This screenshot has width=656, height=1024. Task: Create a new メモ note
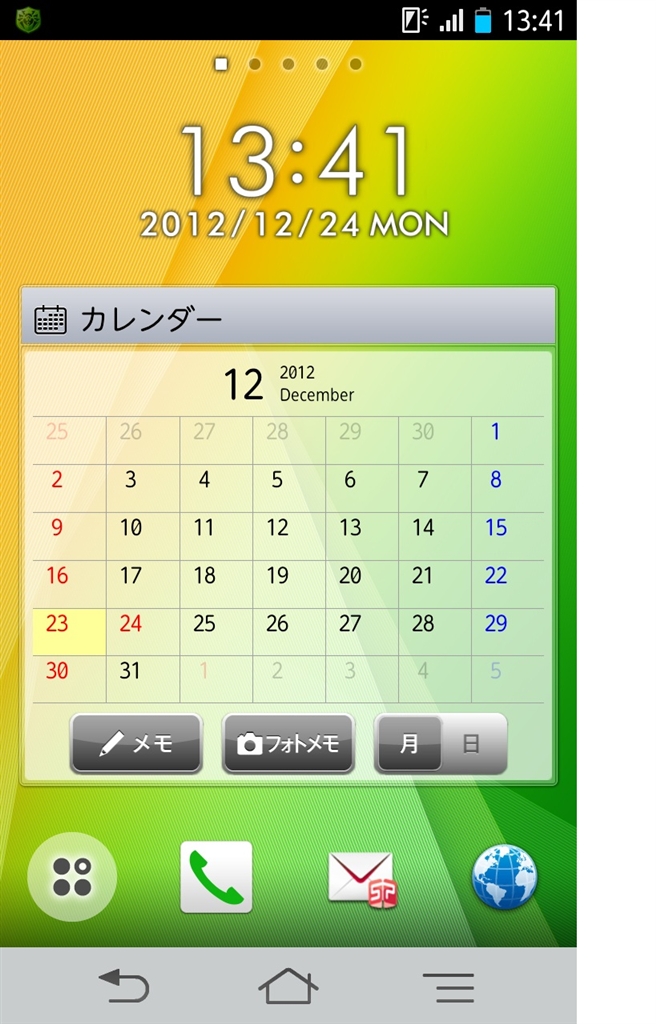pyautogui.click(x=136, y=744)
